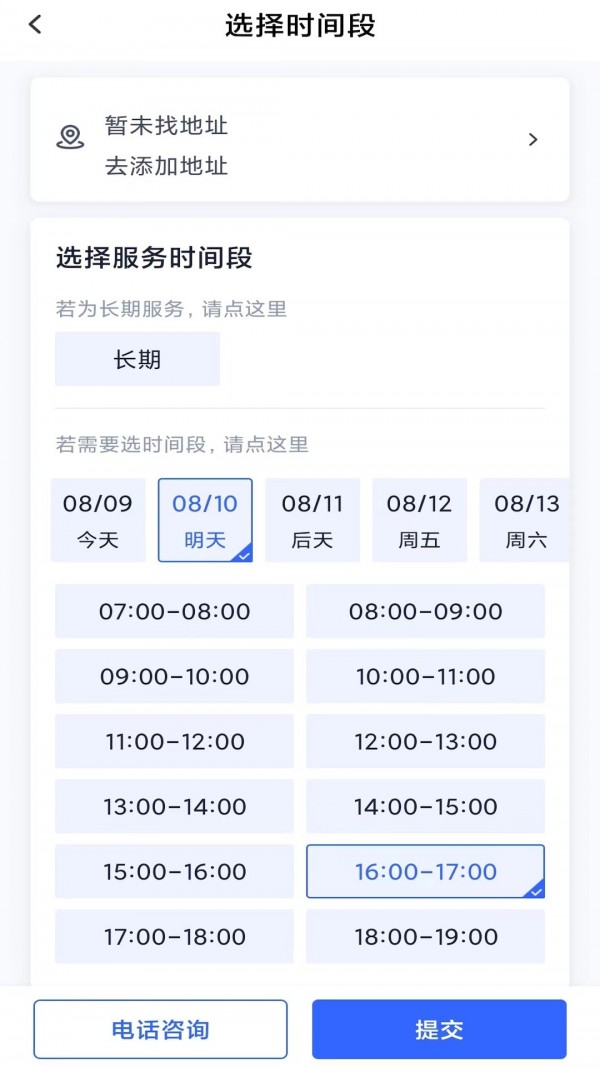Go back using the top-left arrow
This screenshot has width=600, height=1067.
(35, 25)
